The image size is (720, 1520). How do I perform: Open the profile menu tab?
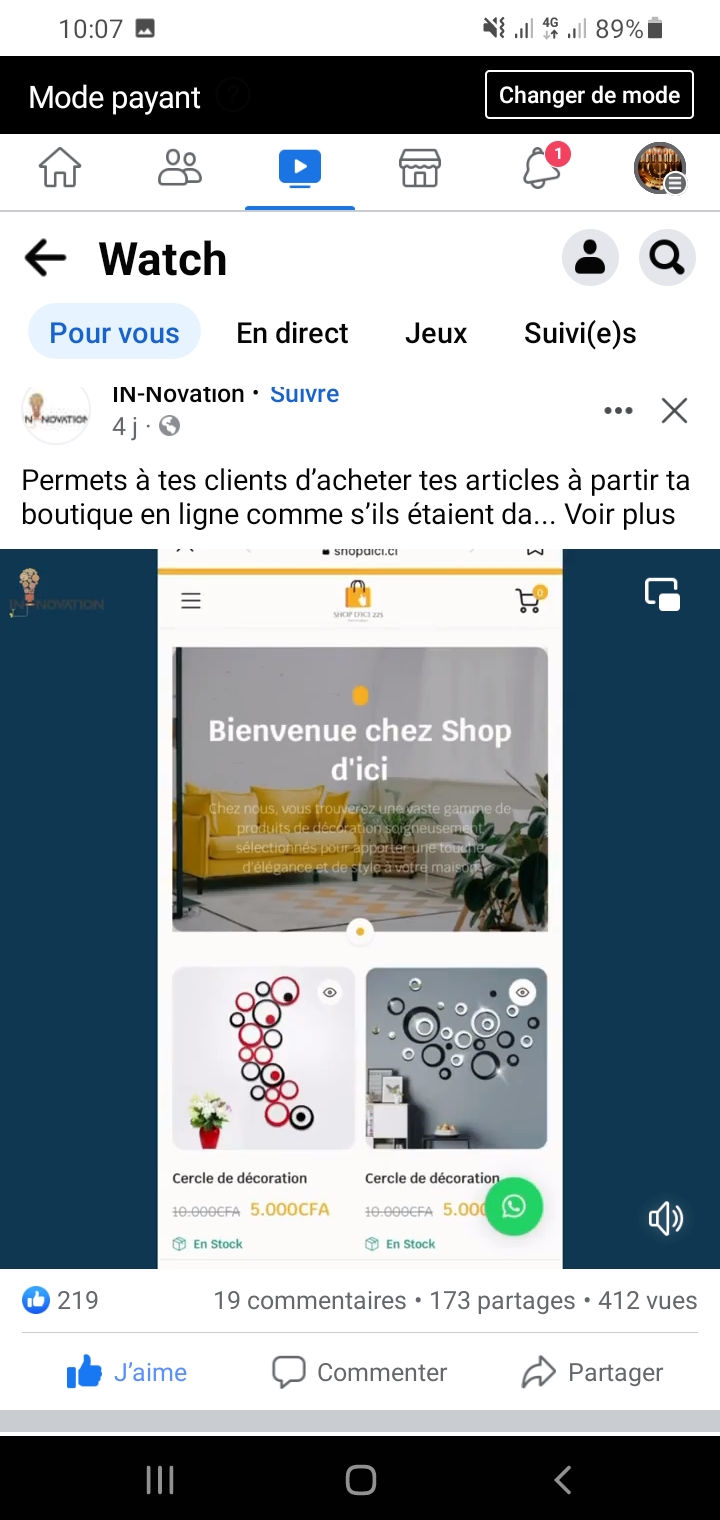(660, 168)
